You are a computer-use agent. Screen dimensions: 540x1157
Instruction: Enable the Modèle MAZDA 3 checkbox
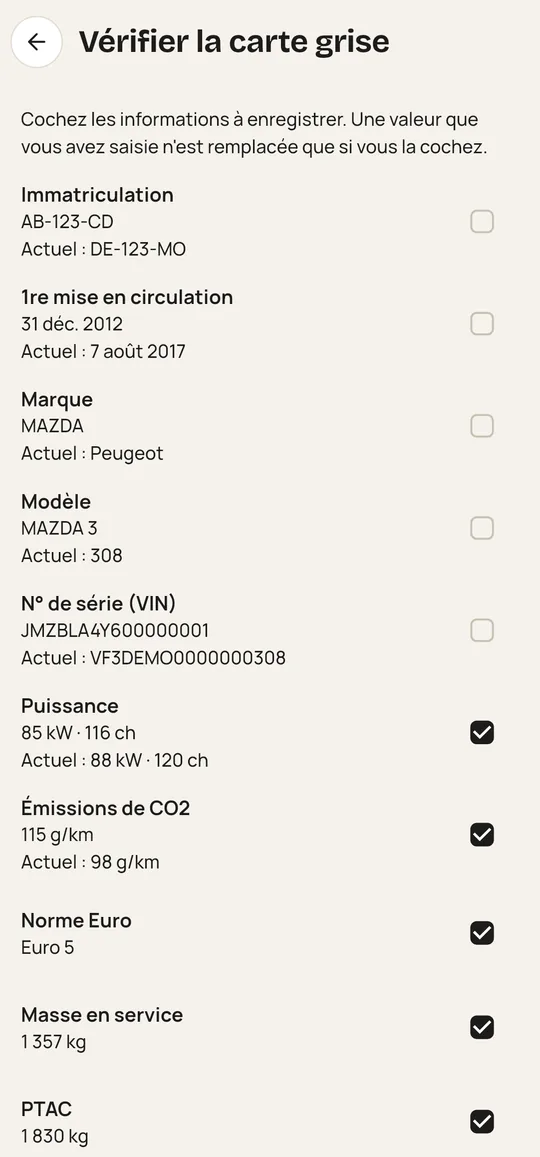(x=482, y=528)
